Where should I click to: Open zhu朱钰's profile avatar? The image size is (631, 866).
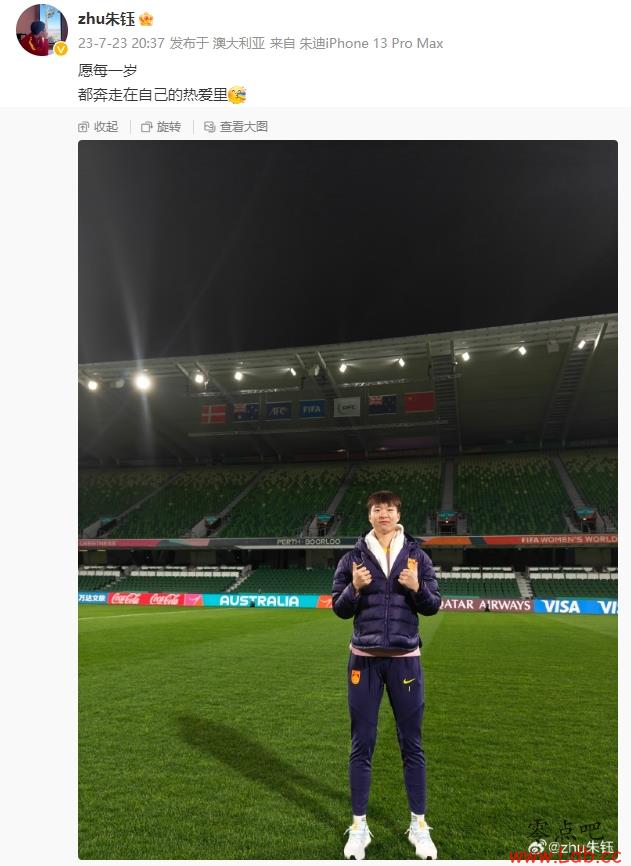42,28
